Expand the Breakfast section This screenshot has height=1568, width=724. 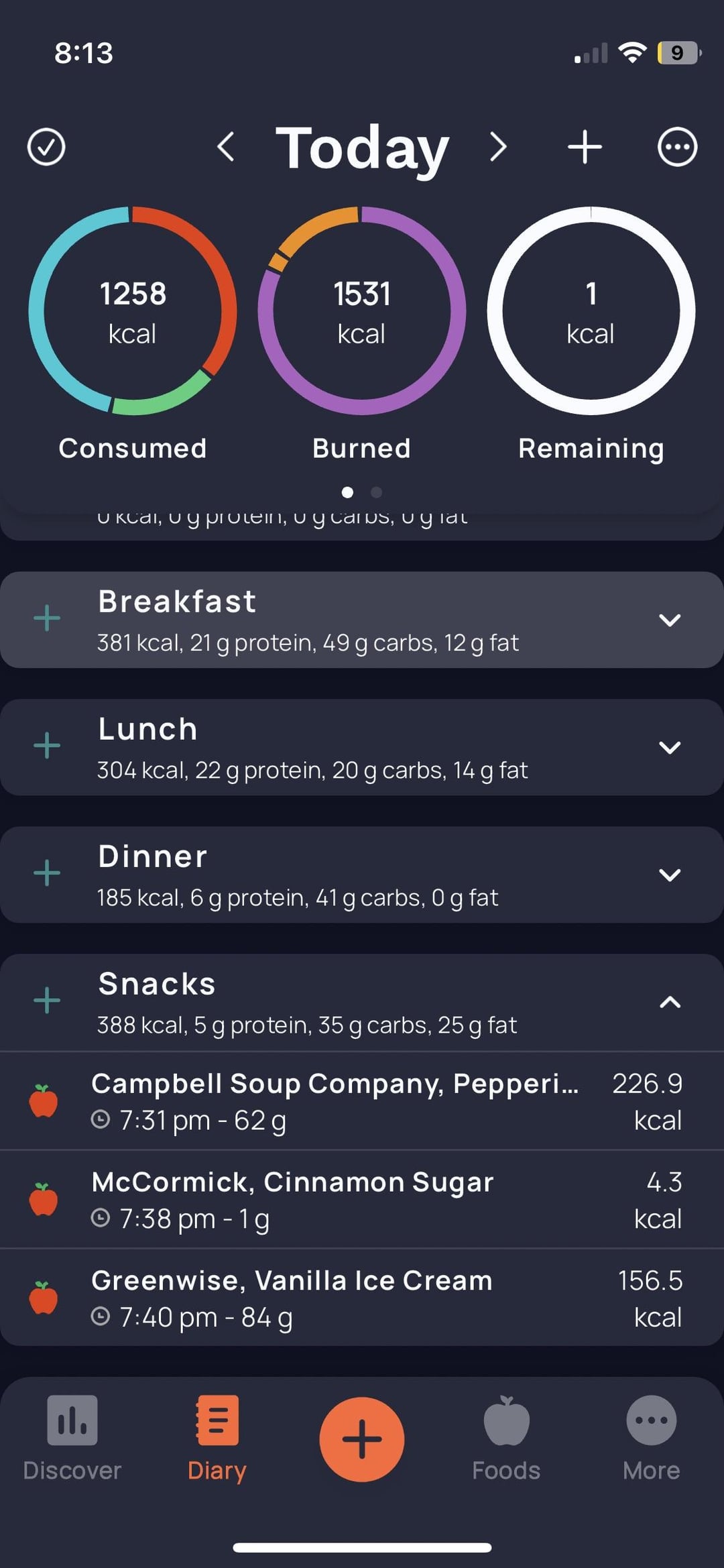[x=670, y=620]
